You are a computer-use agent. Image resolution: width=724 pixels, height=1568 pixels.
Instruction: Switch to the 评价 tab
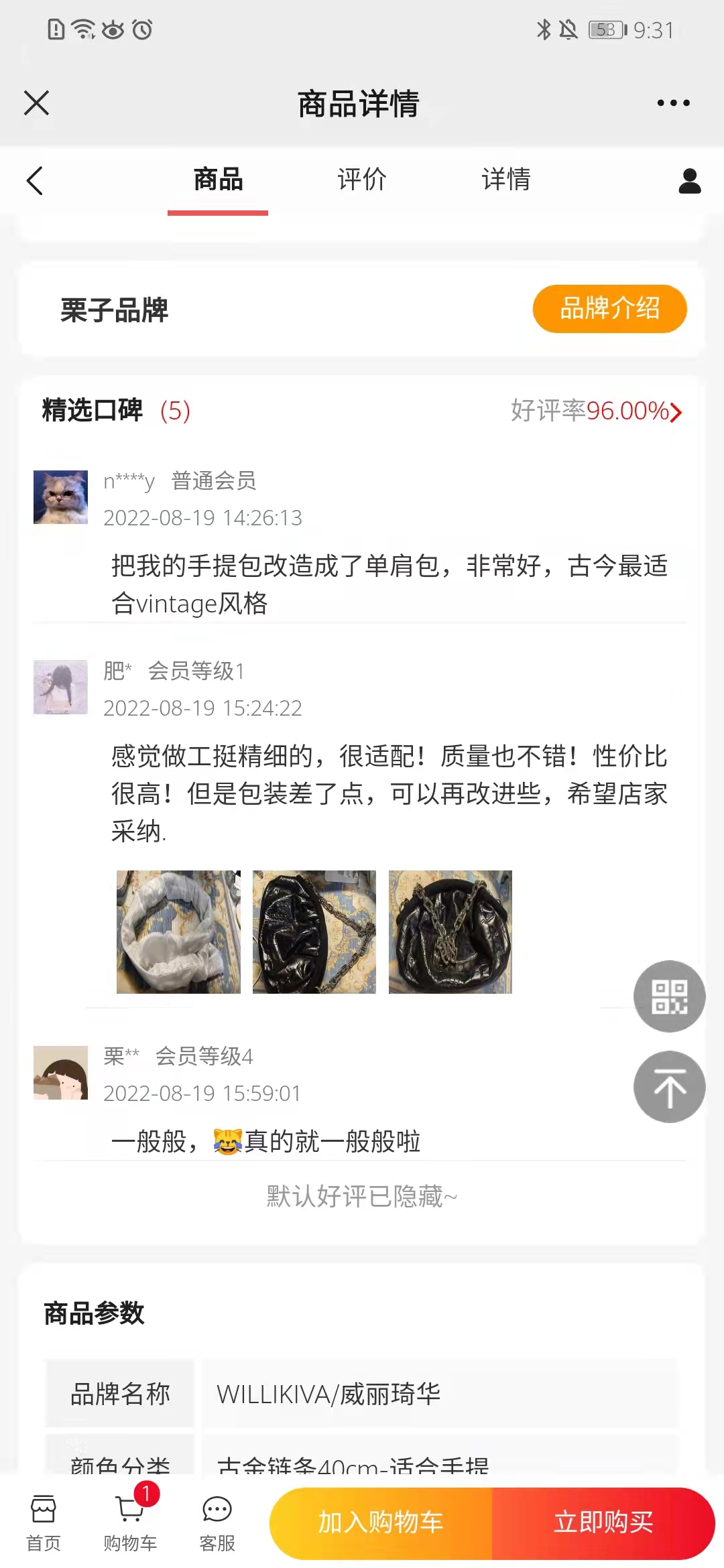click(362, 180)
